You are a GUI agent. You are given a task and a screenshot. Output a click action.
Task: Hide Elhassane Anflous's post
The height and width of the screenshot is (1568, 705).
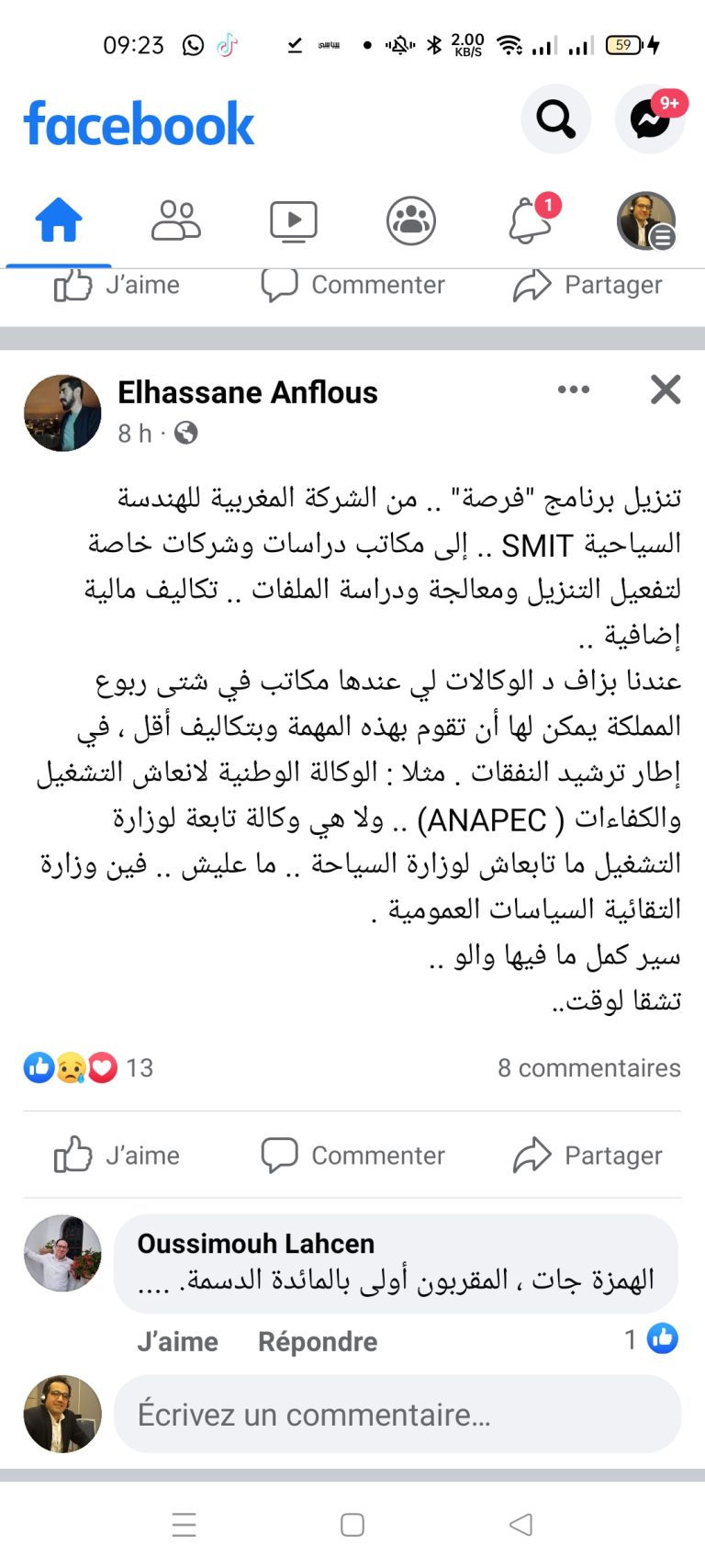pos(666,389)
